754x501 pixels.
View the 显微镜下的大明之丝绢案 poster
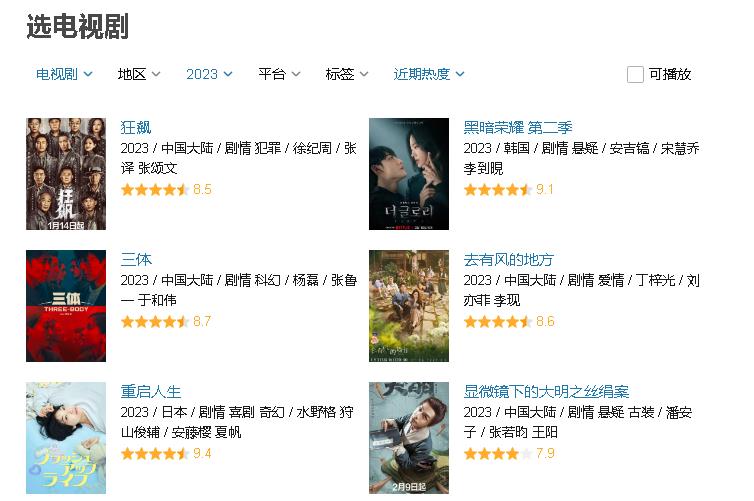(409, 438)
